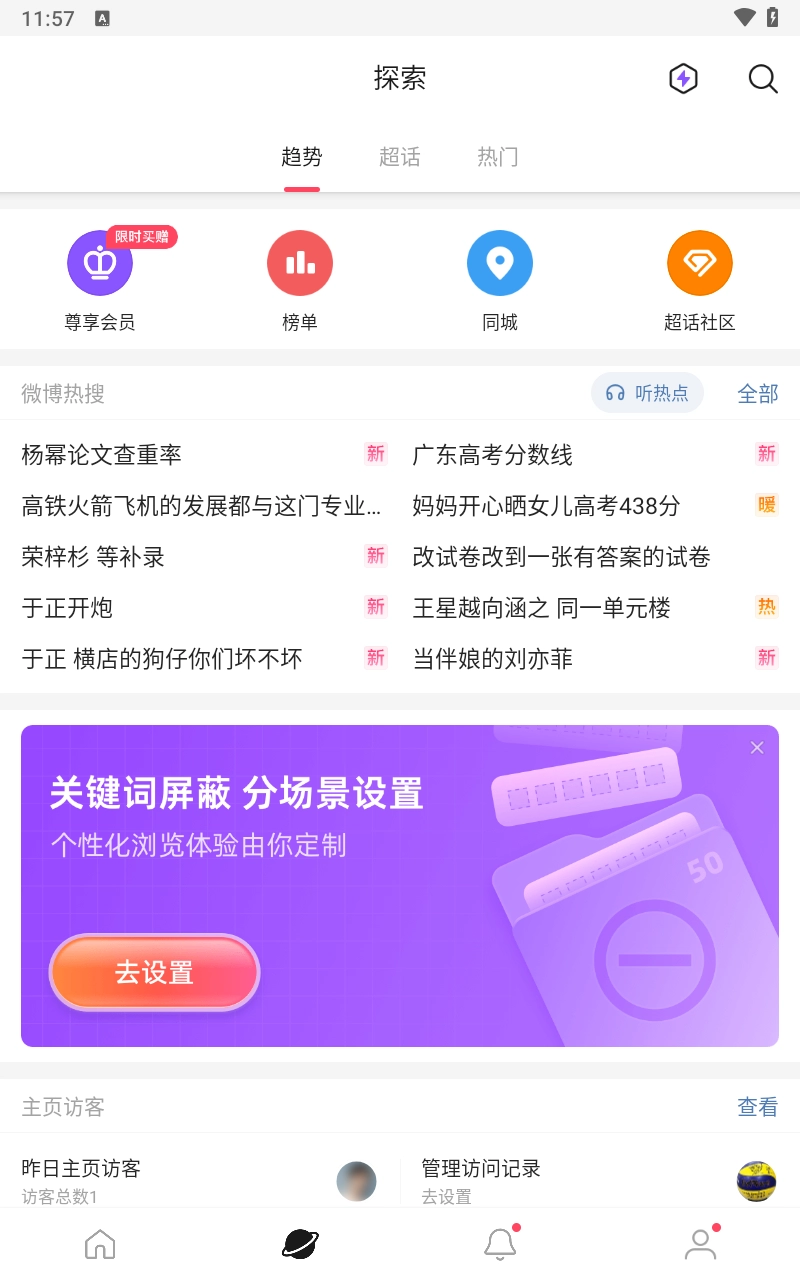Switch to the 热门 tab

click(x=497, y=157)
